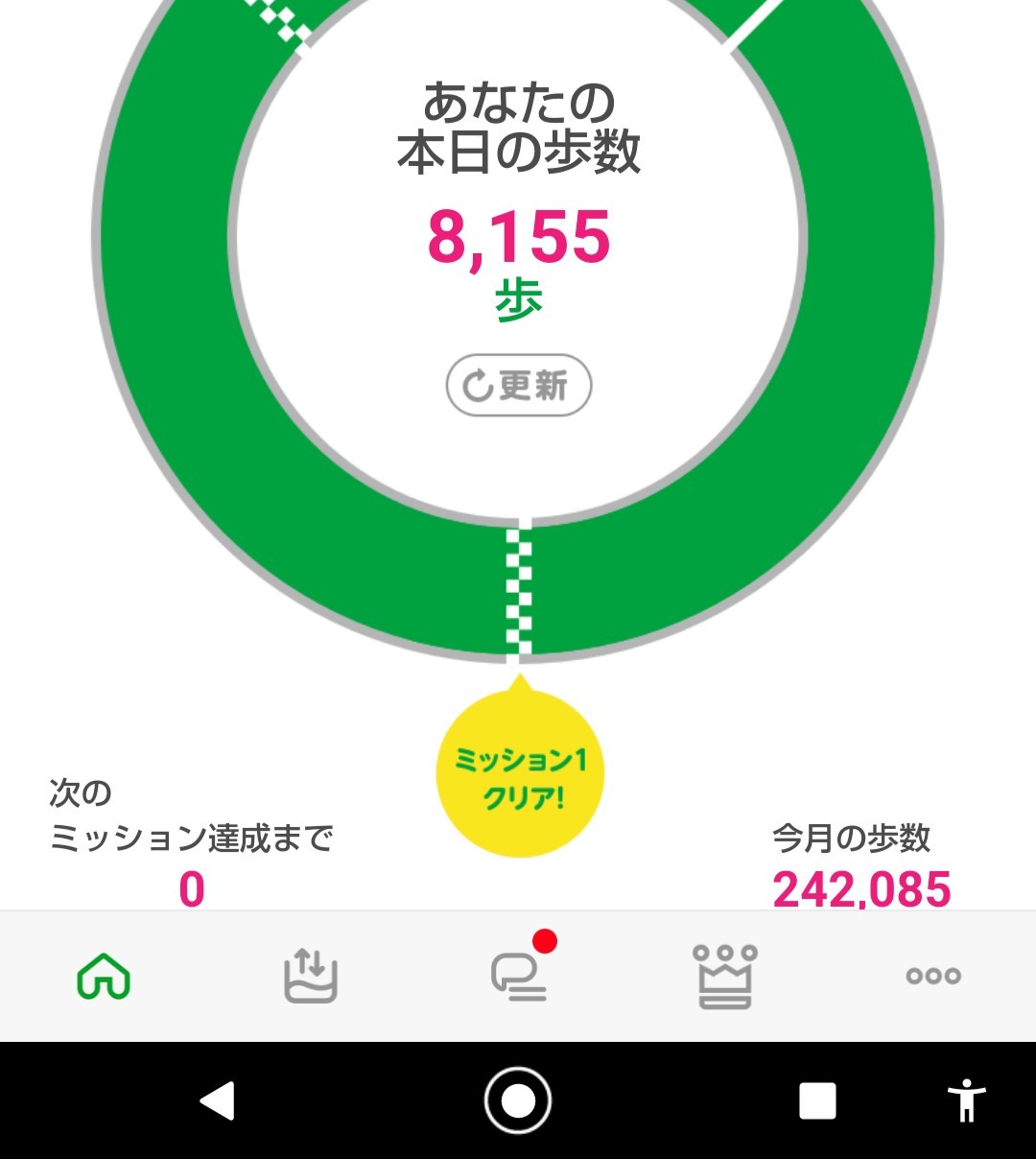Open the accessibility shortcut button
Viewport: 1036px width, 1159px height.
[966, 1101]
